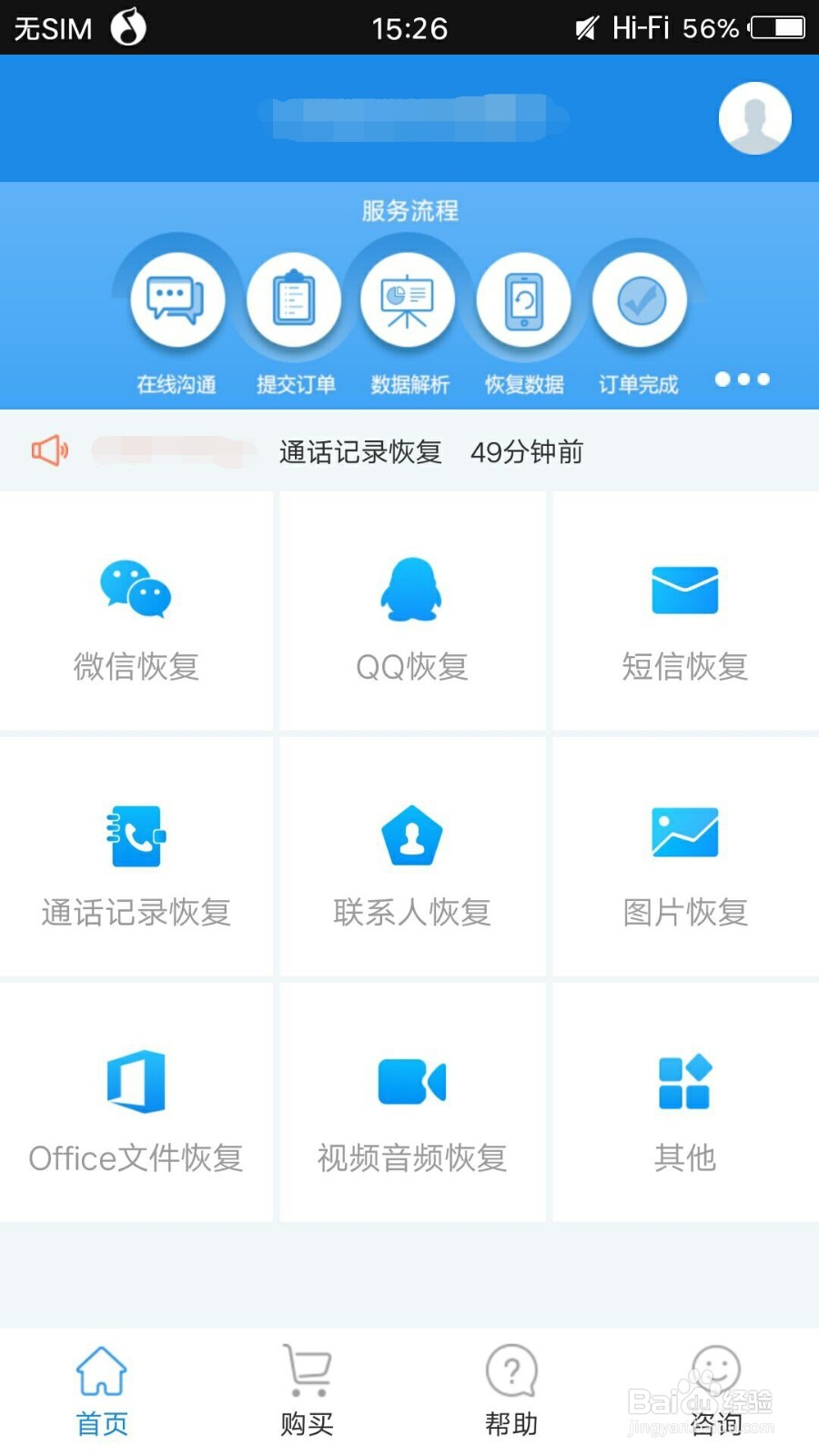
Task: Expand the service flow ellipsis dots
Action: click(743, 381)
